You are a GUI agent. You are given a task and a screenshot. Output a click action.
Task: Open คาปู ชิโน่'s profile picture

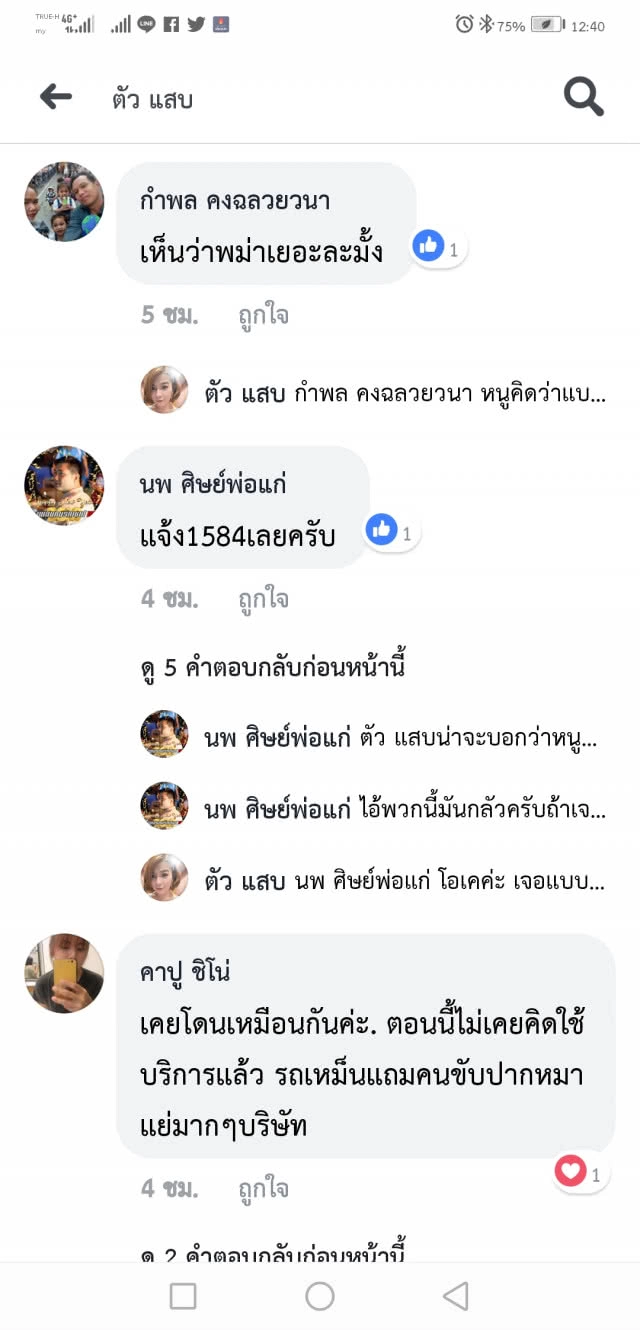tap(64, 973)
